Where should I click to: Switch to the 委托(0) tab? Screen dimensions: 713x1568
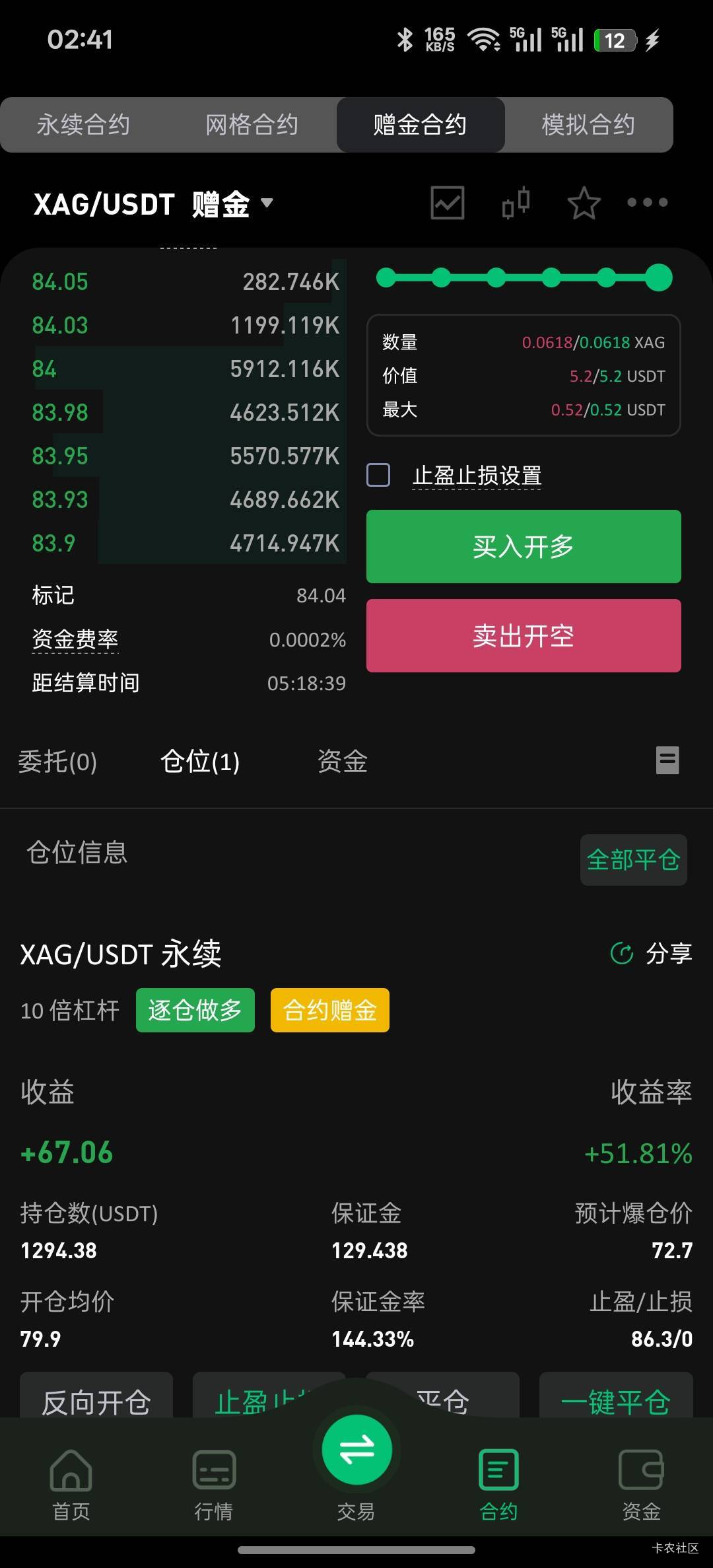57,762
